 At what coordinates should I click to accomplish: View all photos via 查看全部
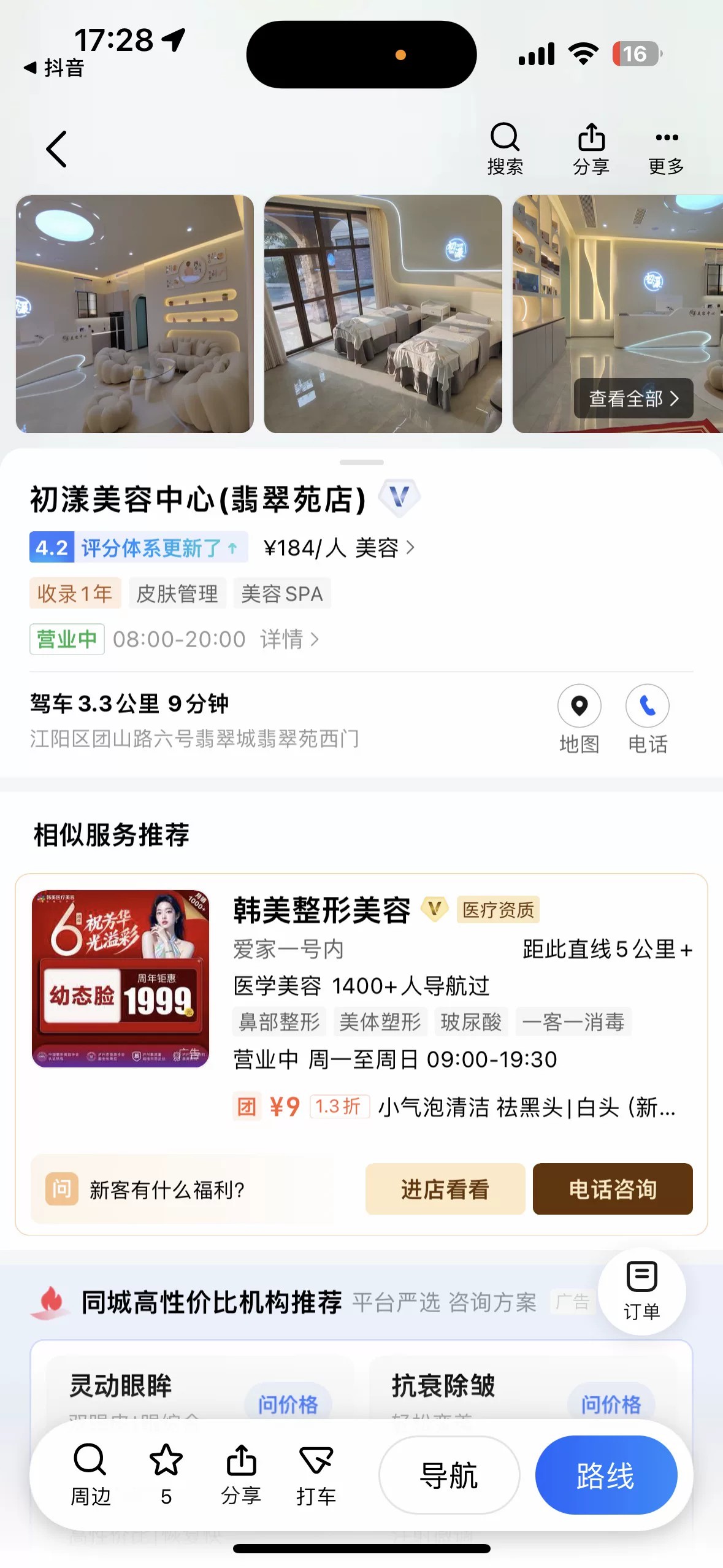pyautogui.click(x=633, y=399)
